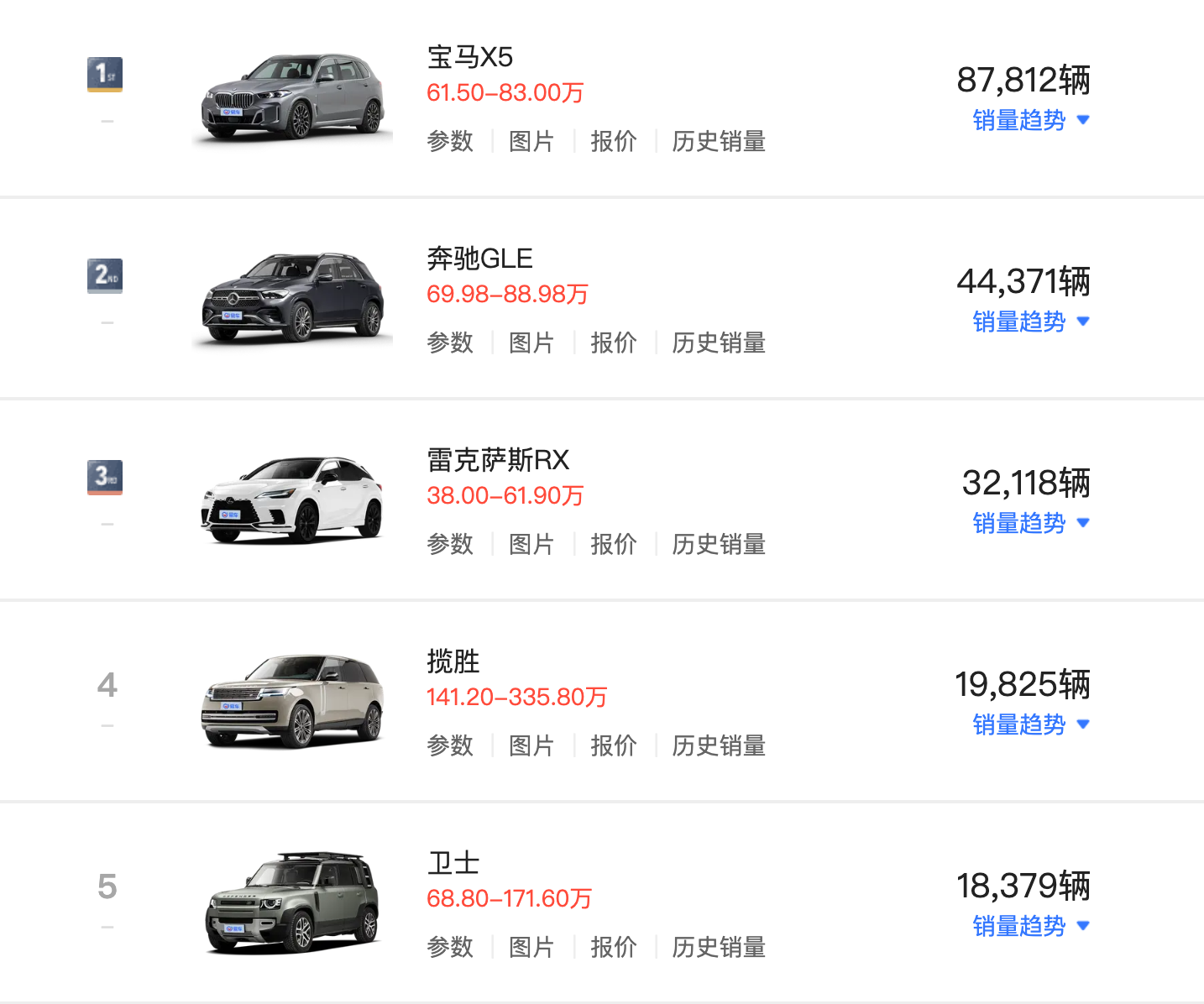Open 历史销量 for 雷克萨斯RX

tap(719, 544)
